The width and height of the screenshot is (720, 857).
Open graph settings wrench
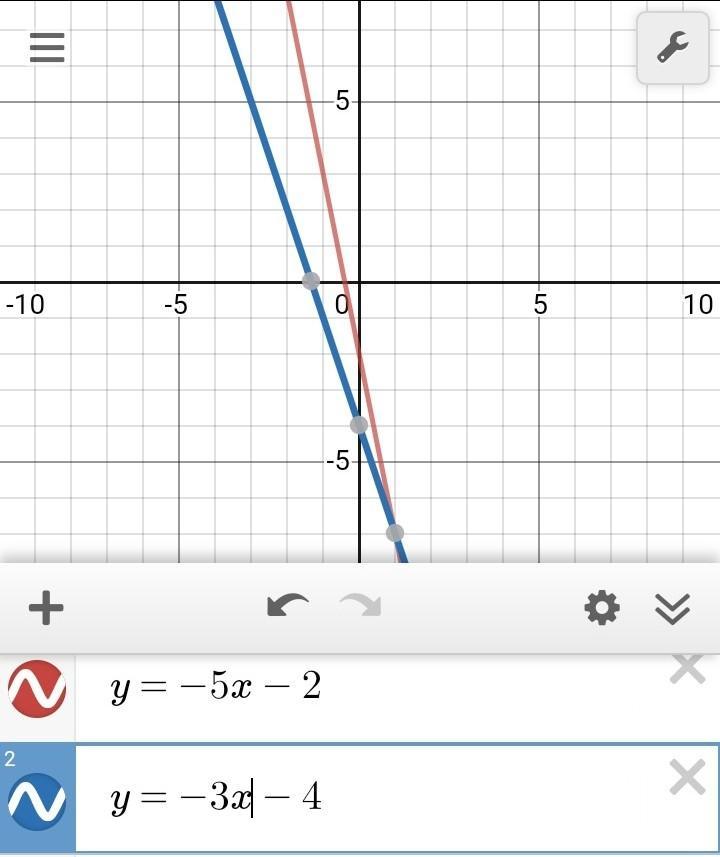point(672,47)
